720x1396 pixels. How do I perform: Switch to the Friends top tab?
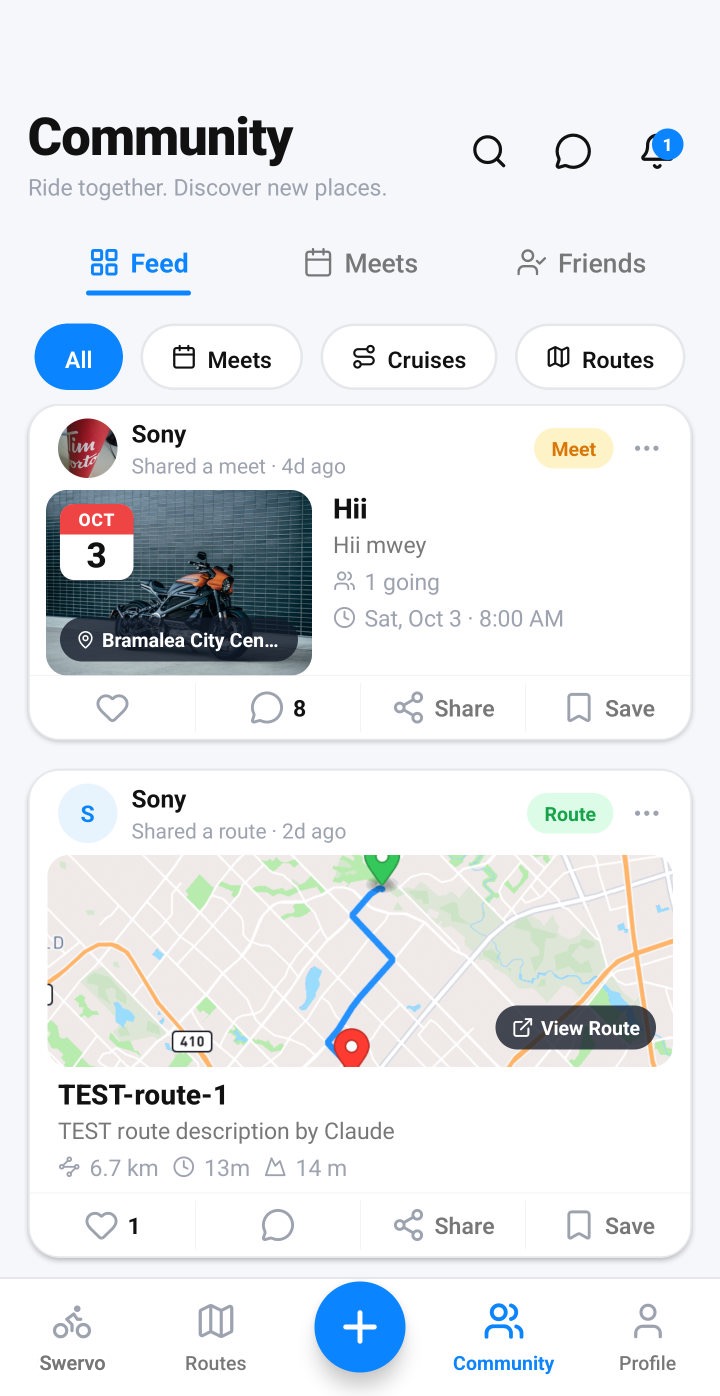tap(581, 264)
